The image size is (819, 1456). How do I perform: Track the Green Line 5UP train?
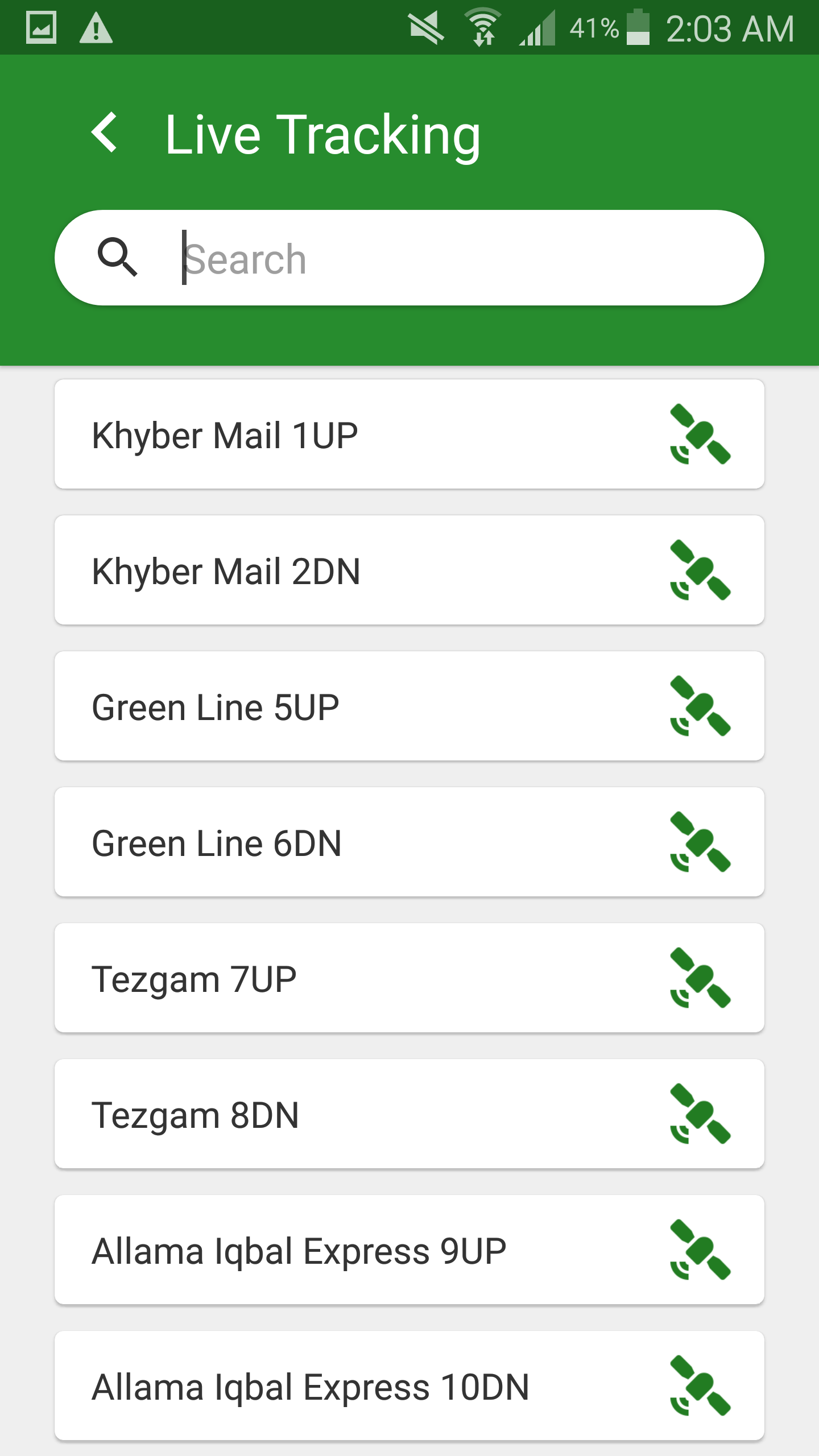tap(408, 706)
